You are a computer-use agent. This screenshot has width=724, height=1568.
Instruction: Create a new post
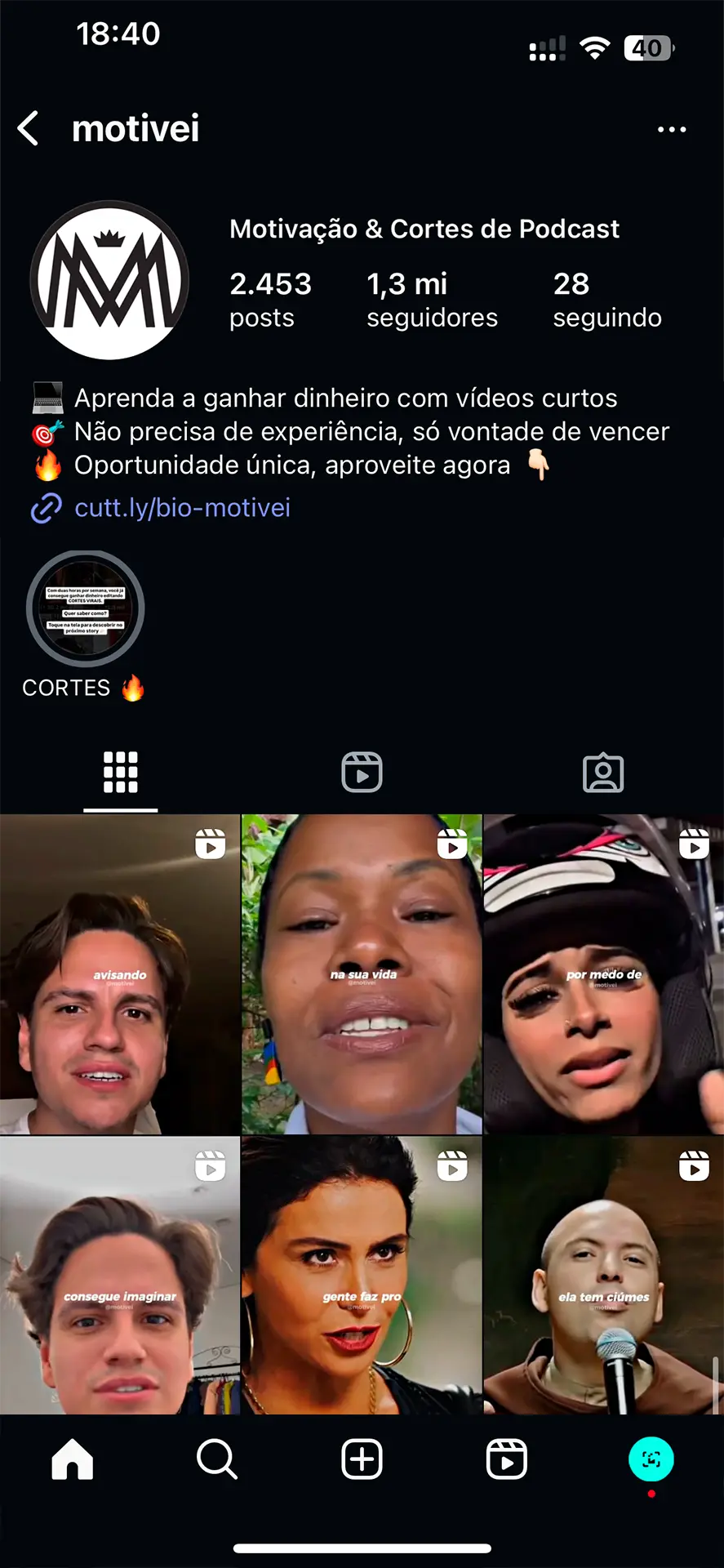pos(362,1459)
